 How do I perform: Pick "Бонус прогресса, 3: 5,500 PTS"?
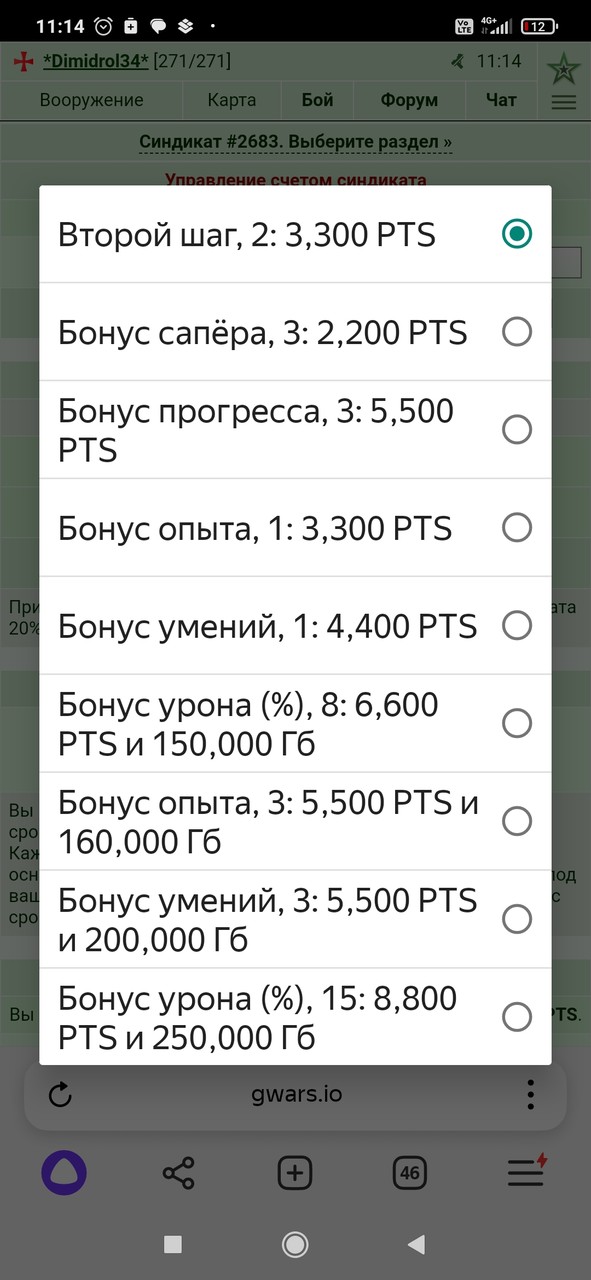click(295, 429)
